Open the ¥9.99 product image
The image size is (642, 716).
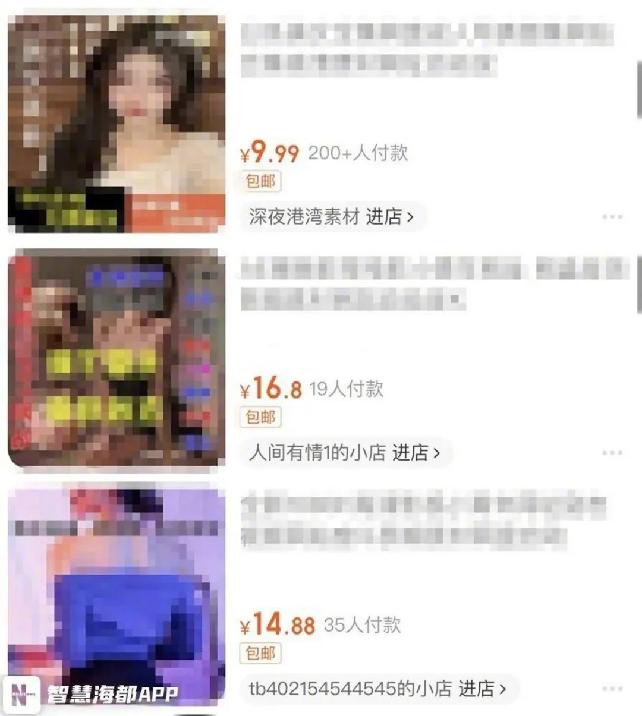click(x=116, y=122)
